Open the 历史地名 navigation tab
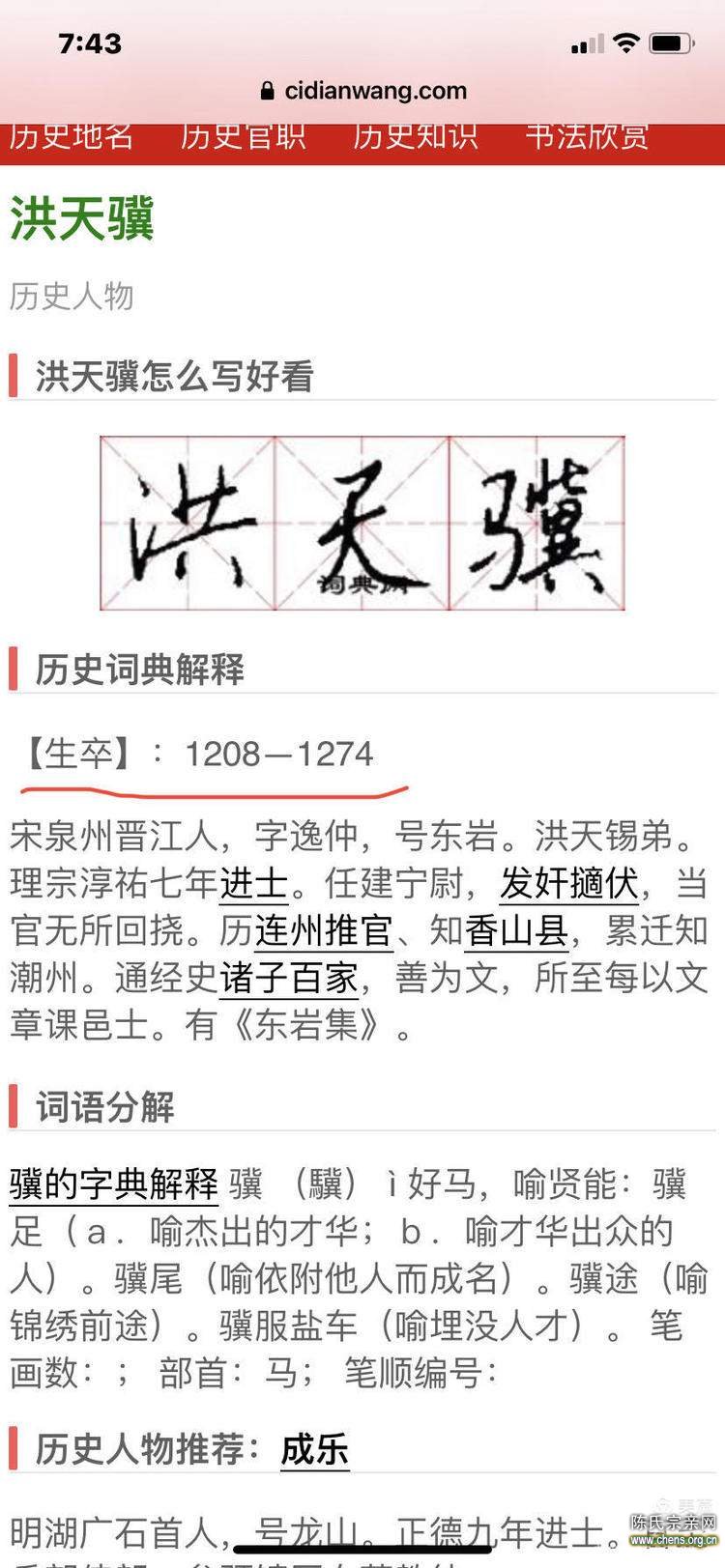 pos(72,136)
